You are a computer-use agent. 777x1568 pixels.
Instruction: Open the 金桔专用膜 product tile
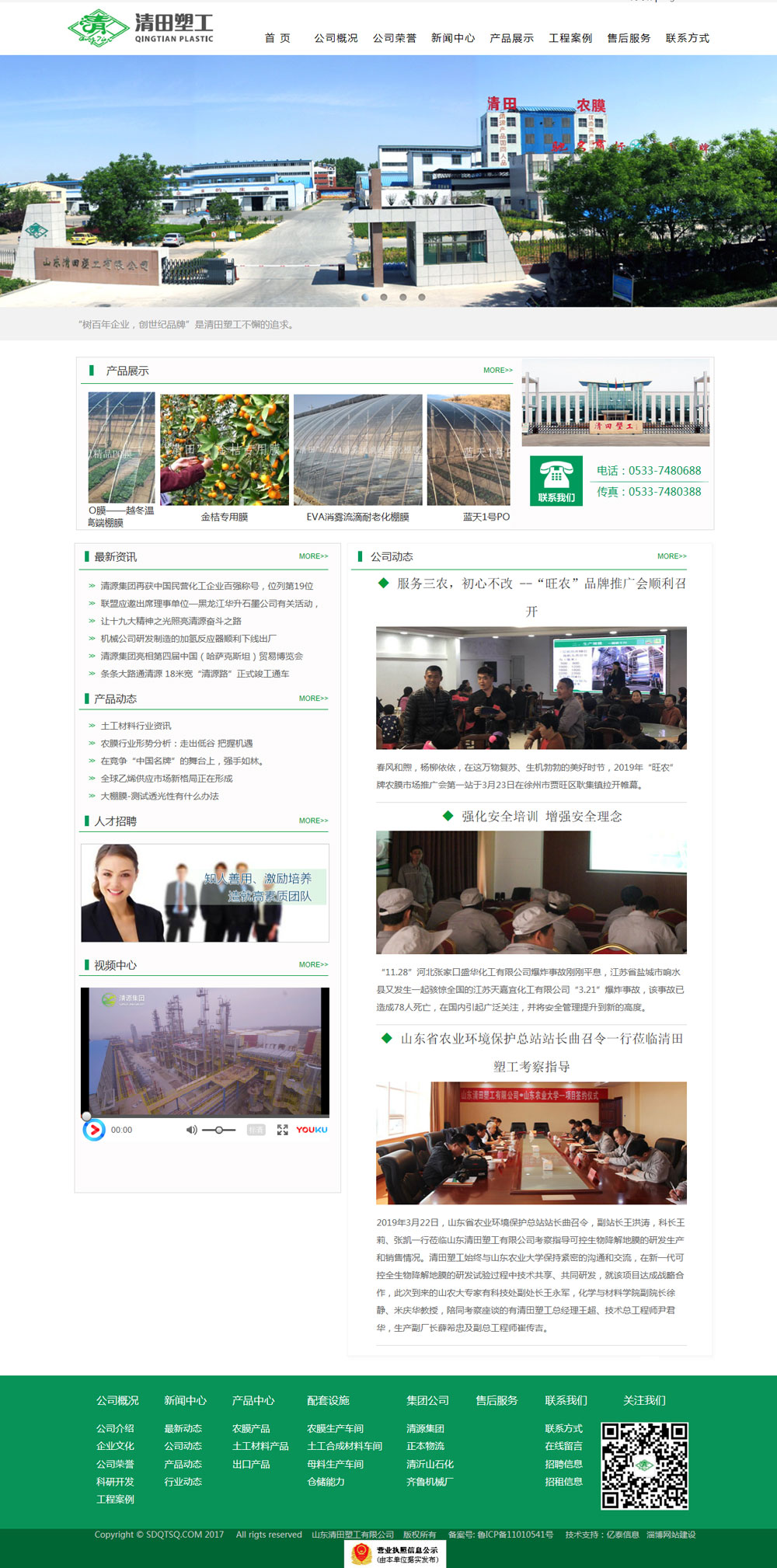click(x=225, y=450)
